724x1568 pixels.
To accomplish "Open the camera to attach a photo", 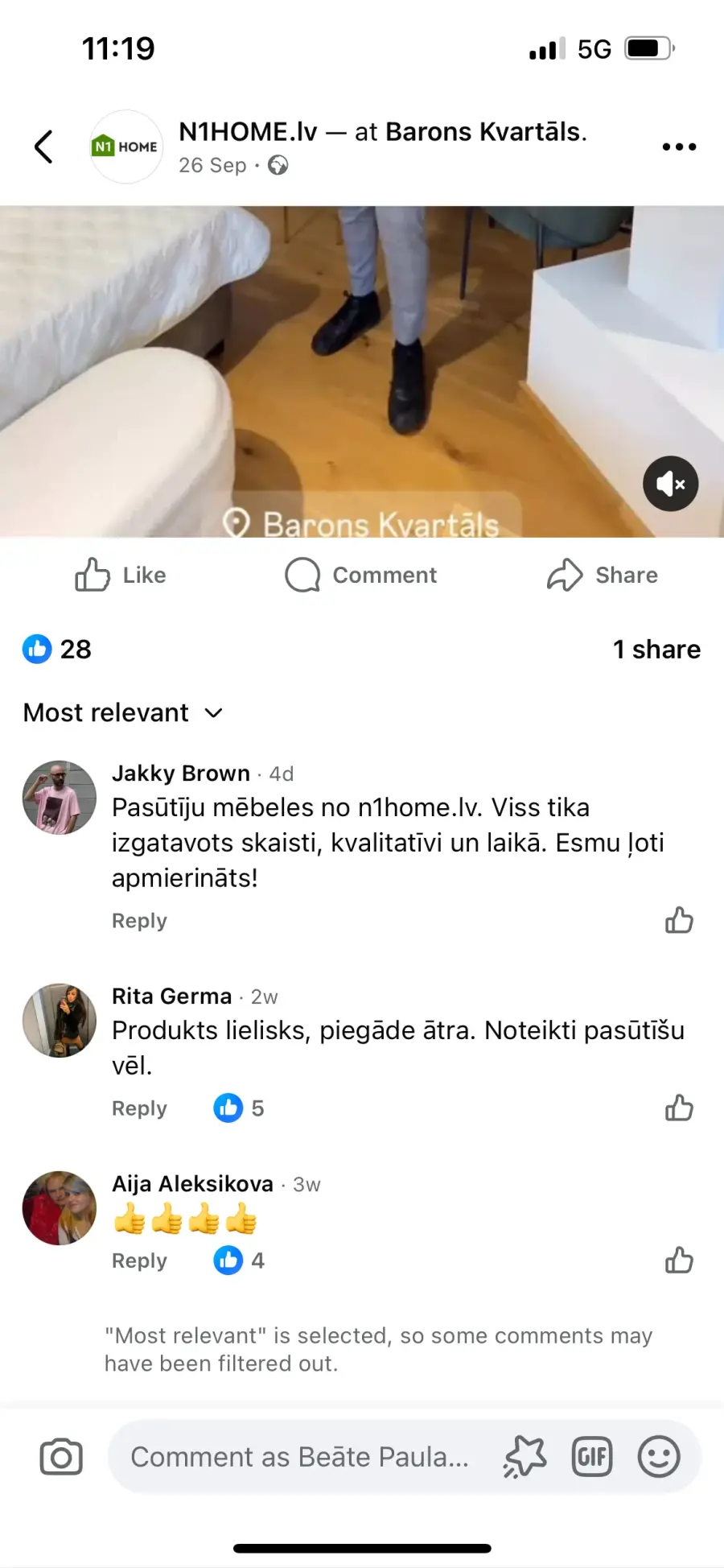I will 61,1457.
